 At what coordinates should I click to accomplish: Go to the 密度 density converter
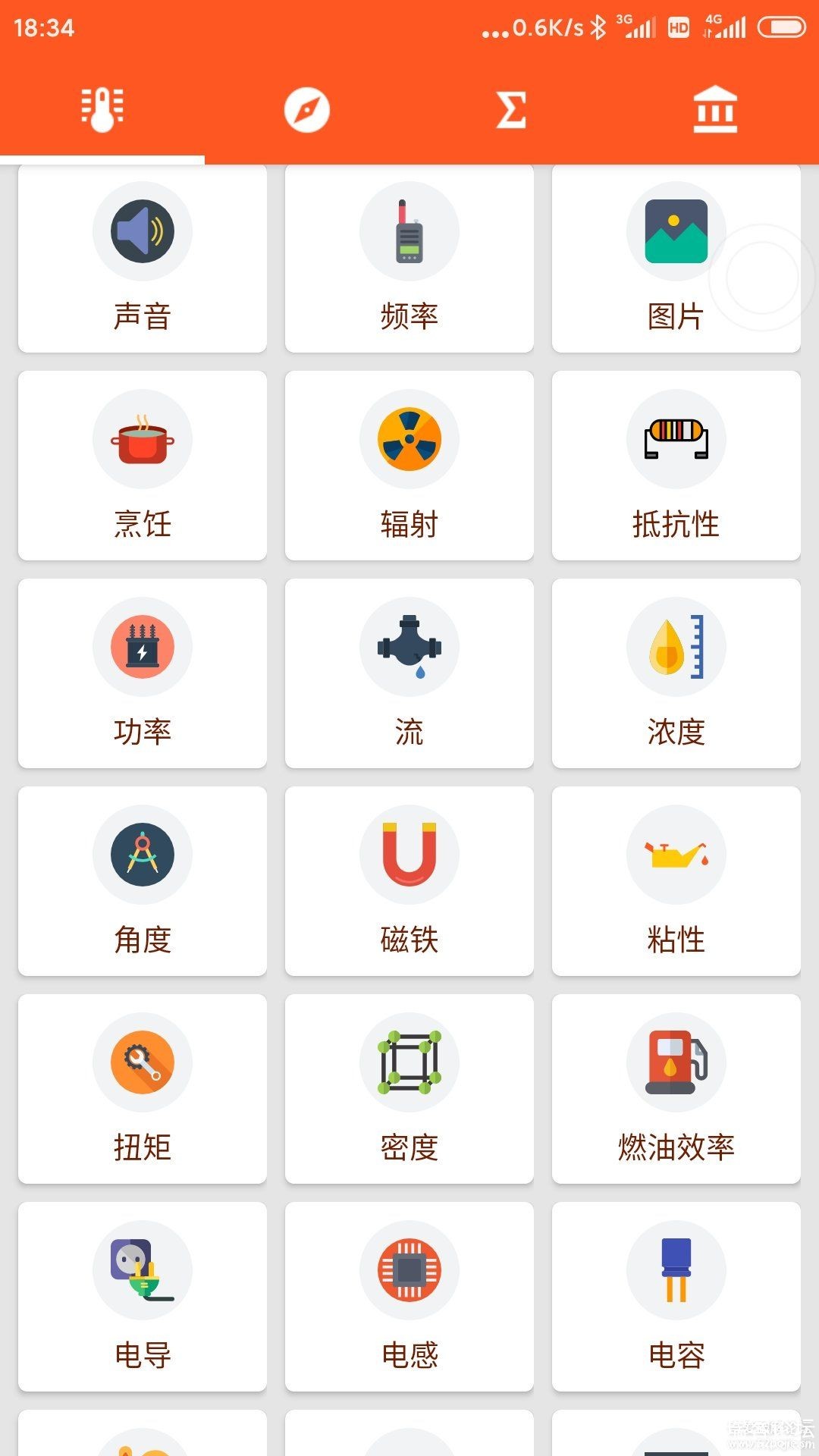coord(409,1089)
